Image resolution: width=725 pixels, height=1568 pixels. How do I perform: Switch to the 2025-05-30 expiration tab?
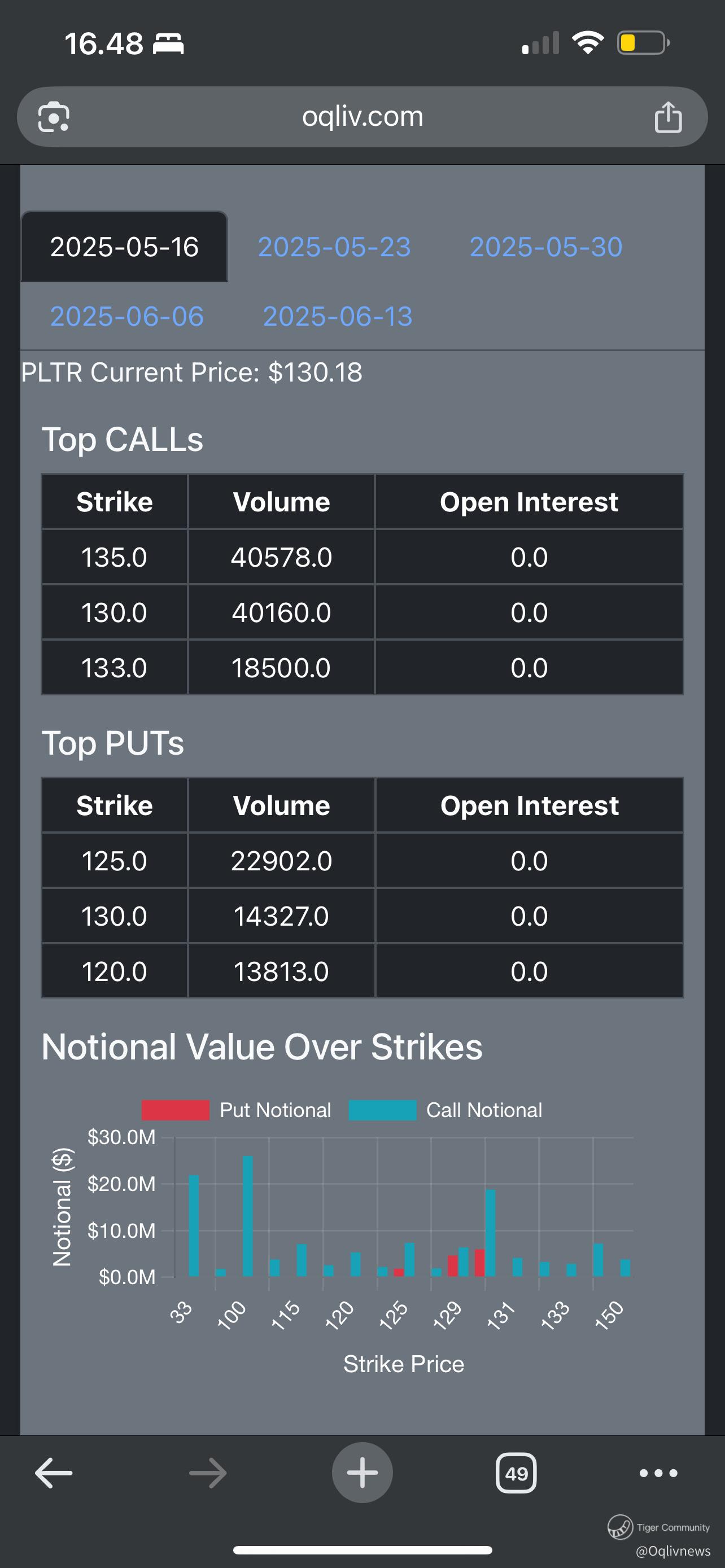[545, 247]
